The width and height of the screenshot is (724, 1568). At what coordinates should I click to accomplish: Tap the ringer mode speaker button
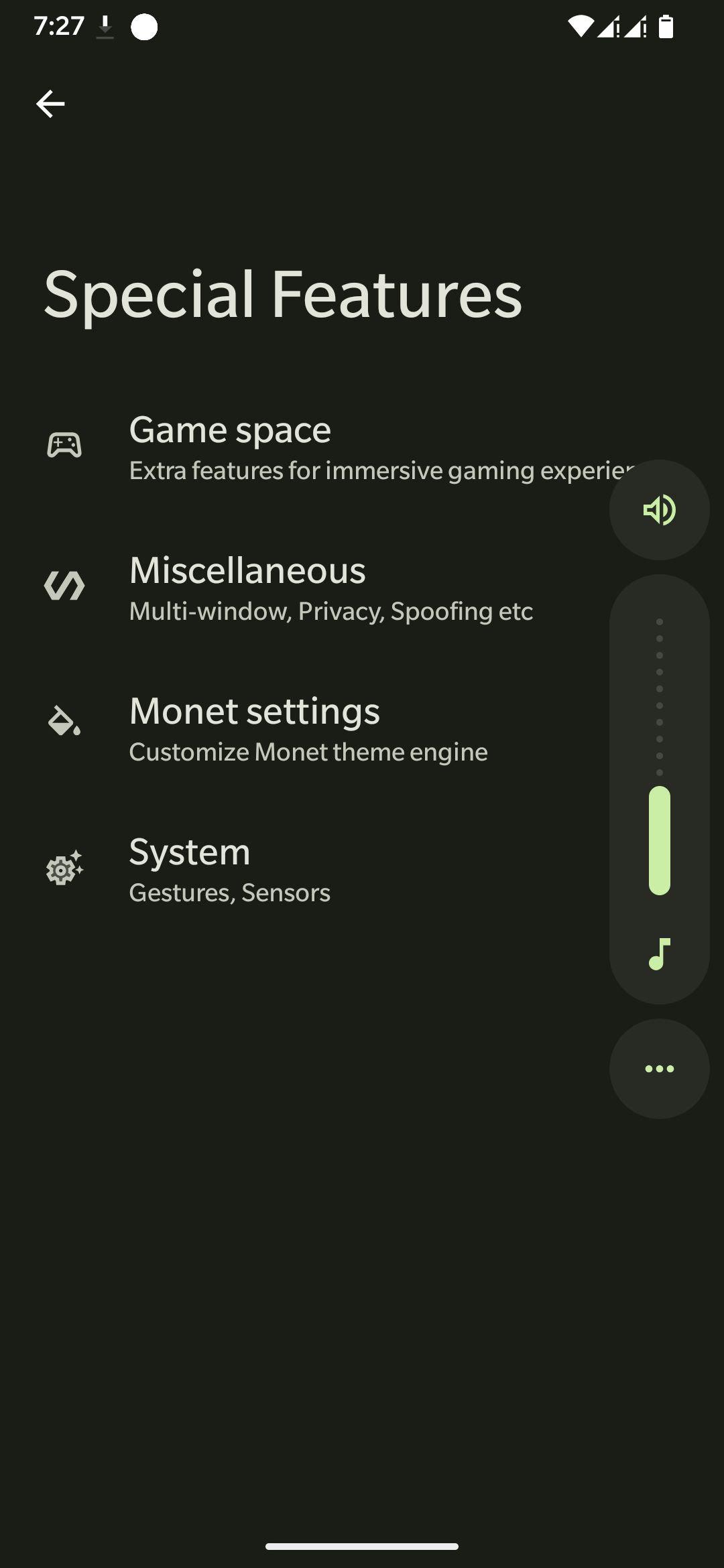pyautogui.click(x=659, y=510)
